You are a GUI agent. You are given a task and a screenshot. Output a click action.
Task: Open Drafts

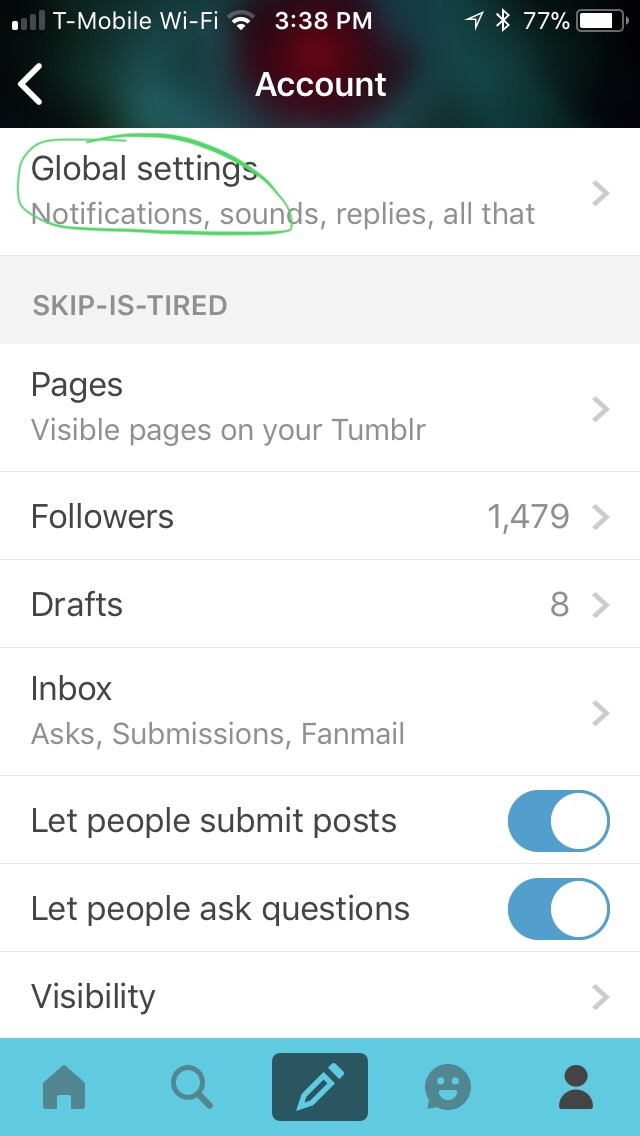(320, 604)
